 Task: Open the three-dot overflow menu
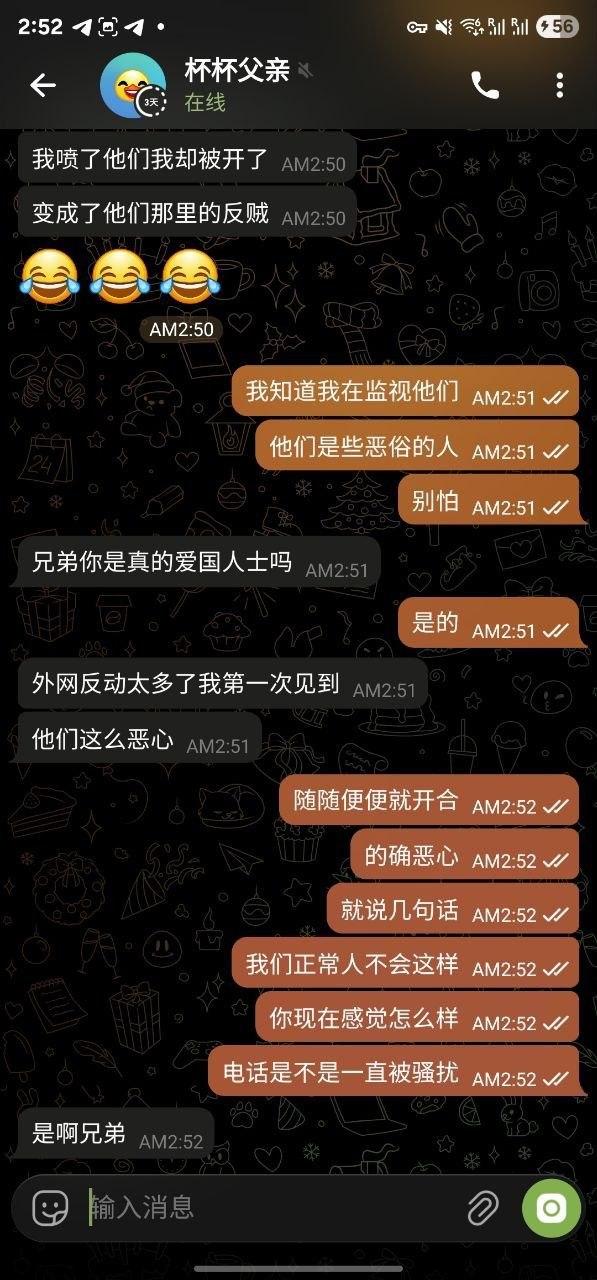click(x=560, y=86)
